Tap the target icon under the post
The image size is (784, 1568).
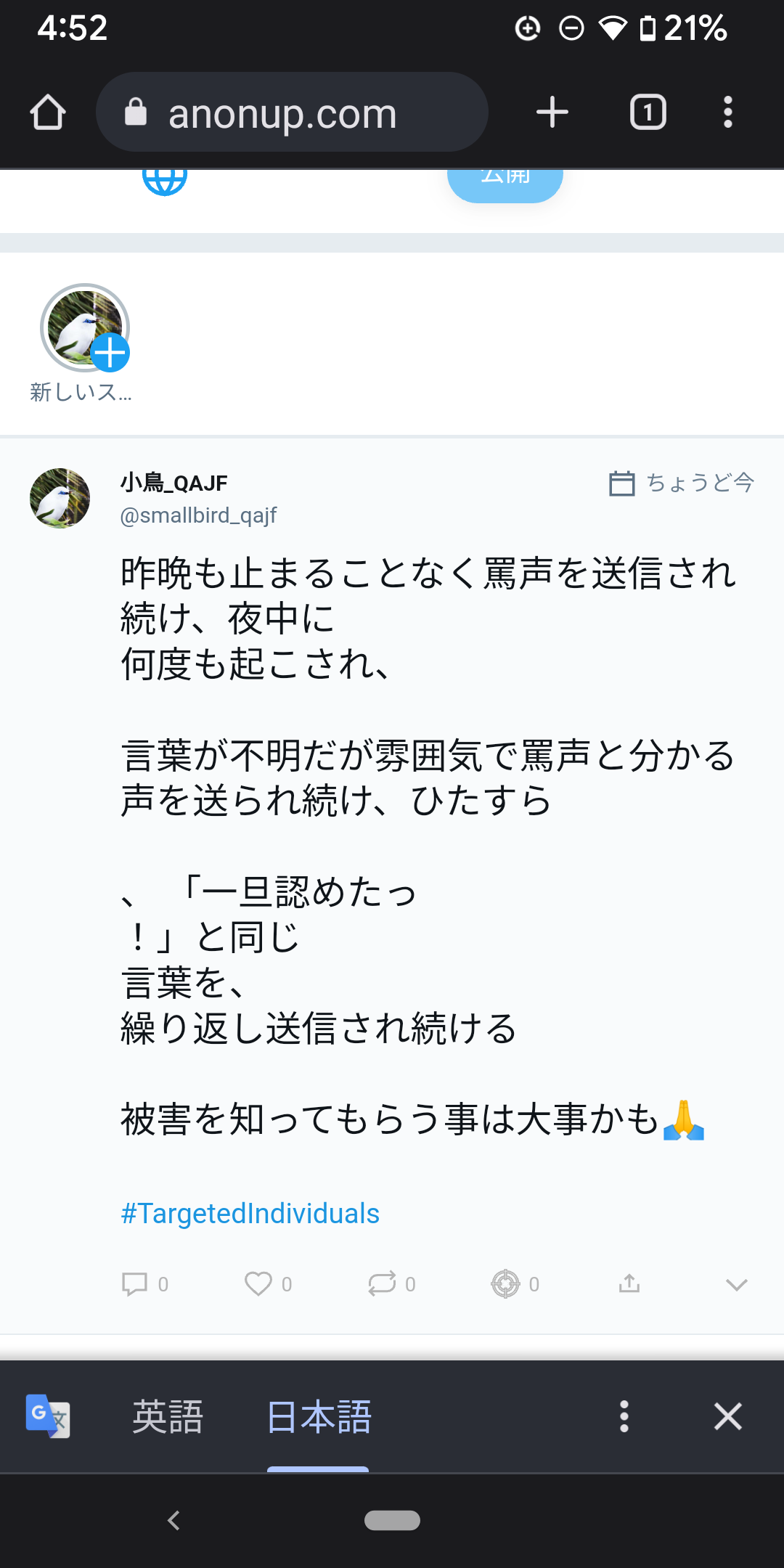(505, 1283)
